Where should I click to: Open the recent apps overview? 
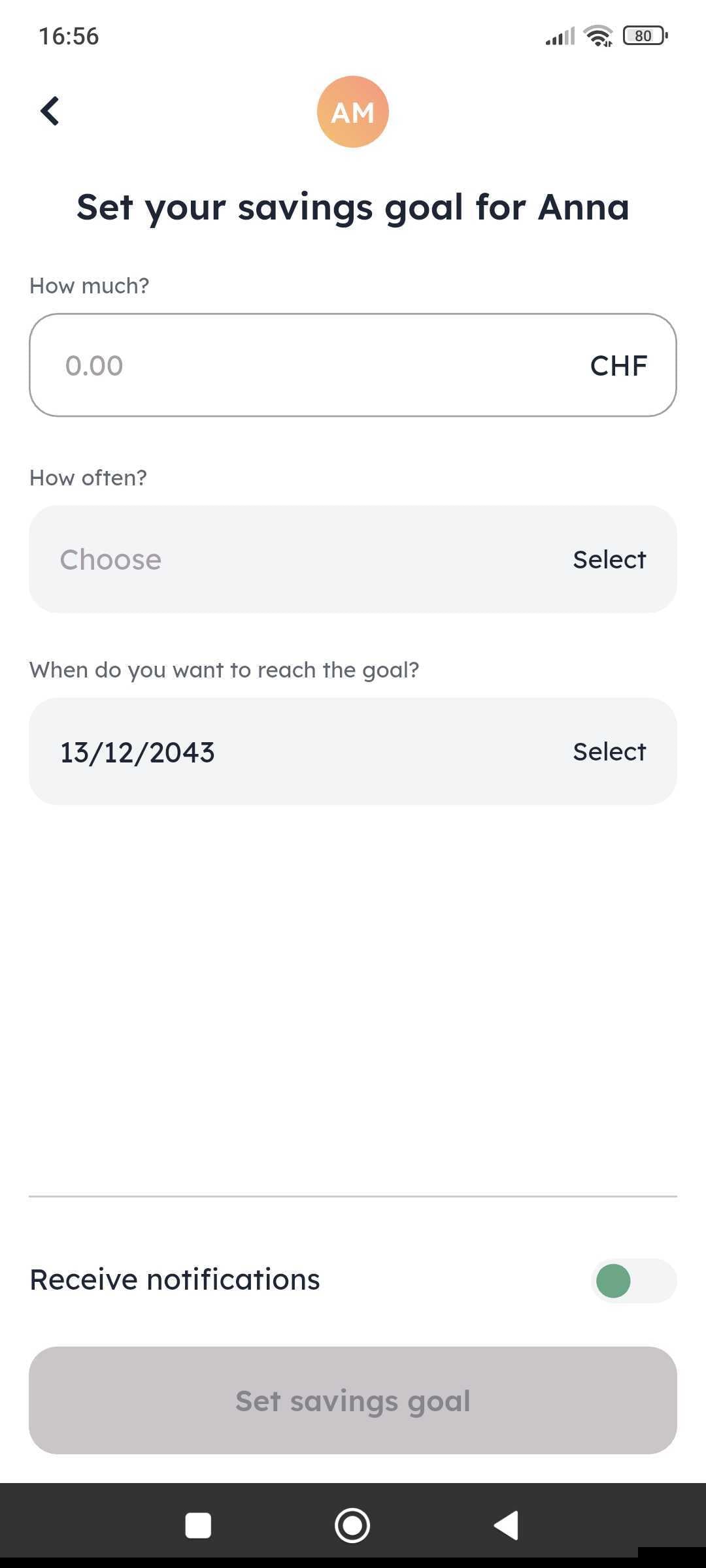point(198,1526)
